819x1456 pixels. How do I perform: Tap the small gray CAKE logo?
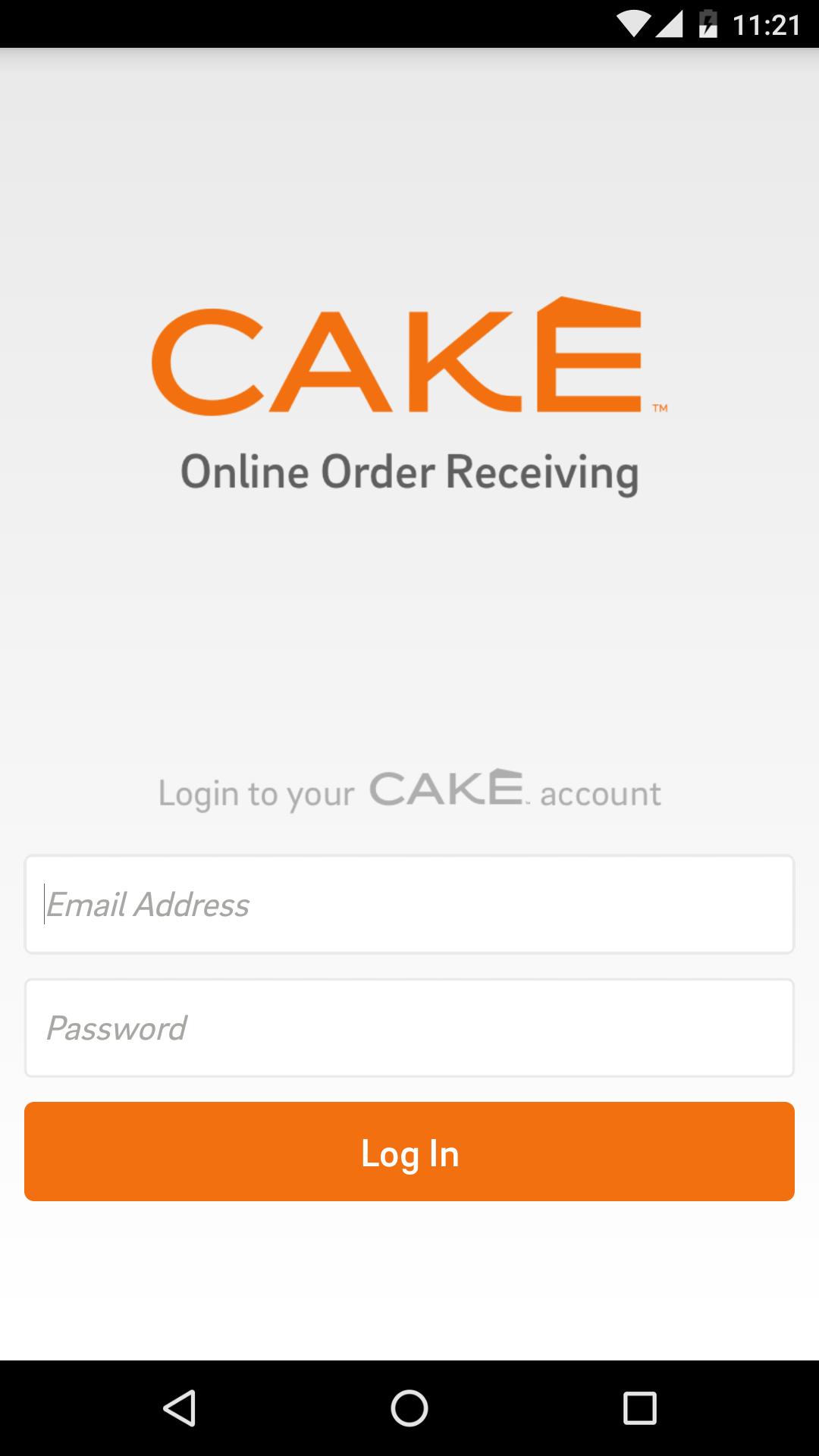(x=447, y=789)
